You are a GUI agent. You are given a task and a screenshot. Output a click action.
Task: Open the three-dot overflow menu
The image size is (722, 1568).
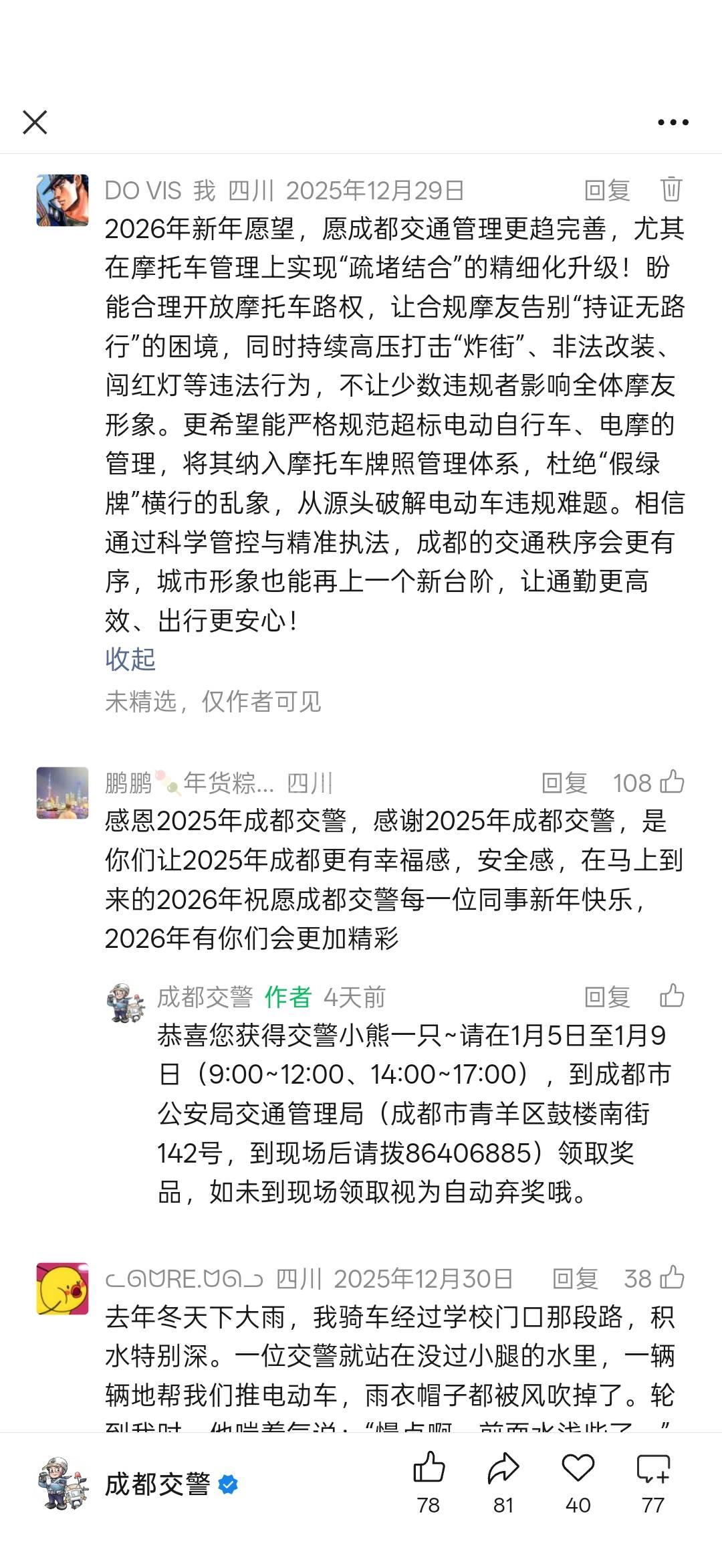(673, 122)
